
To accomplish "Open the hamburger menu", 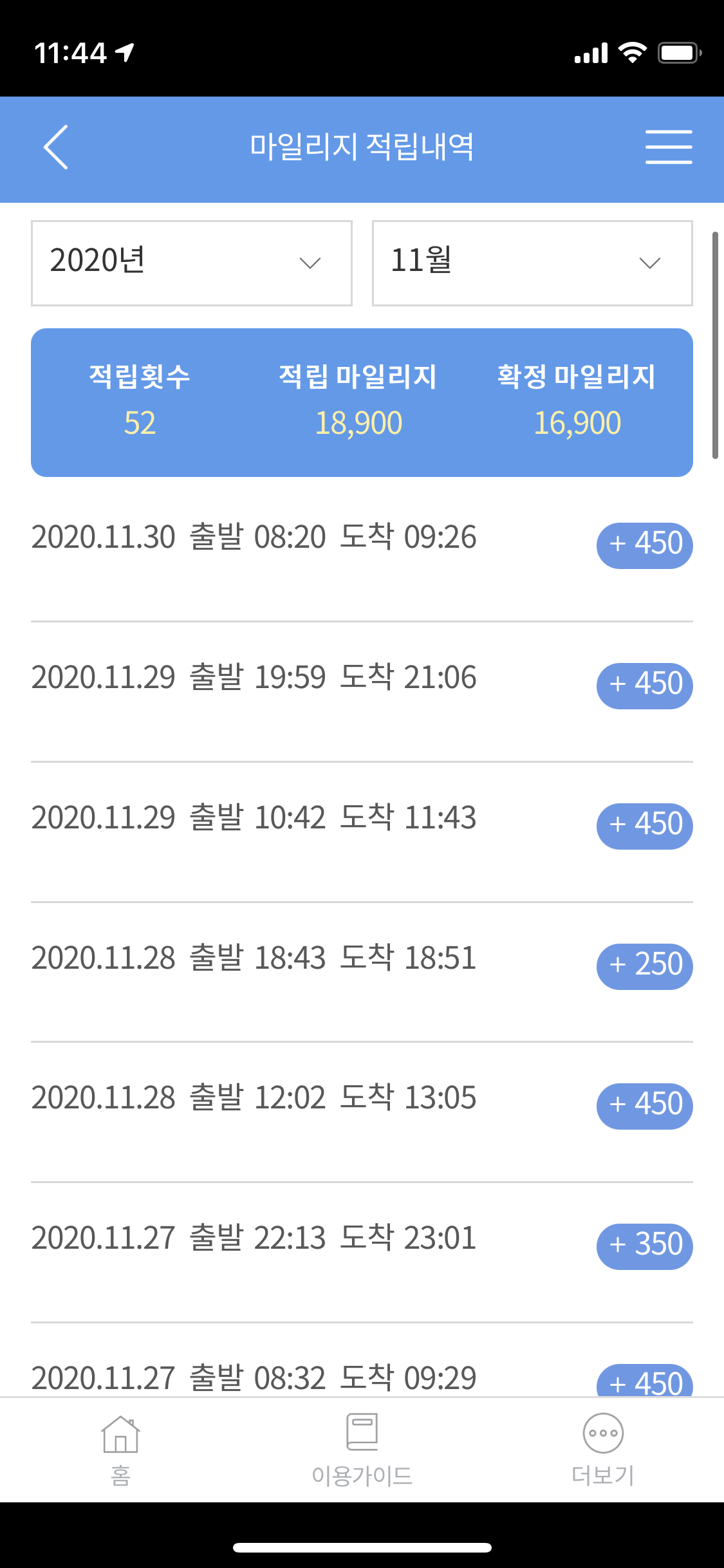I will pos(669,147).
